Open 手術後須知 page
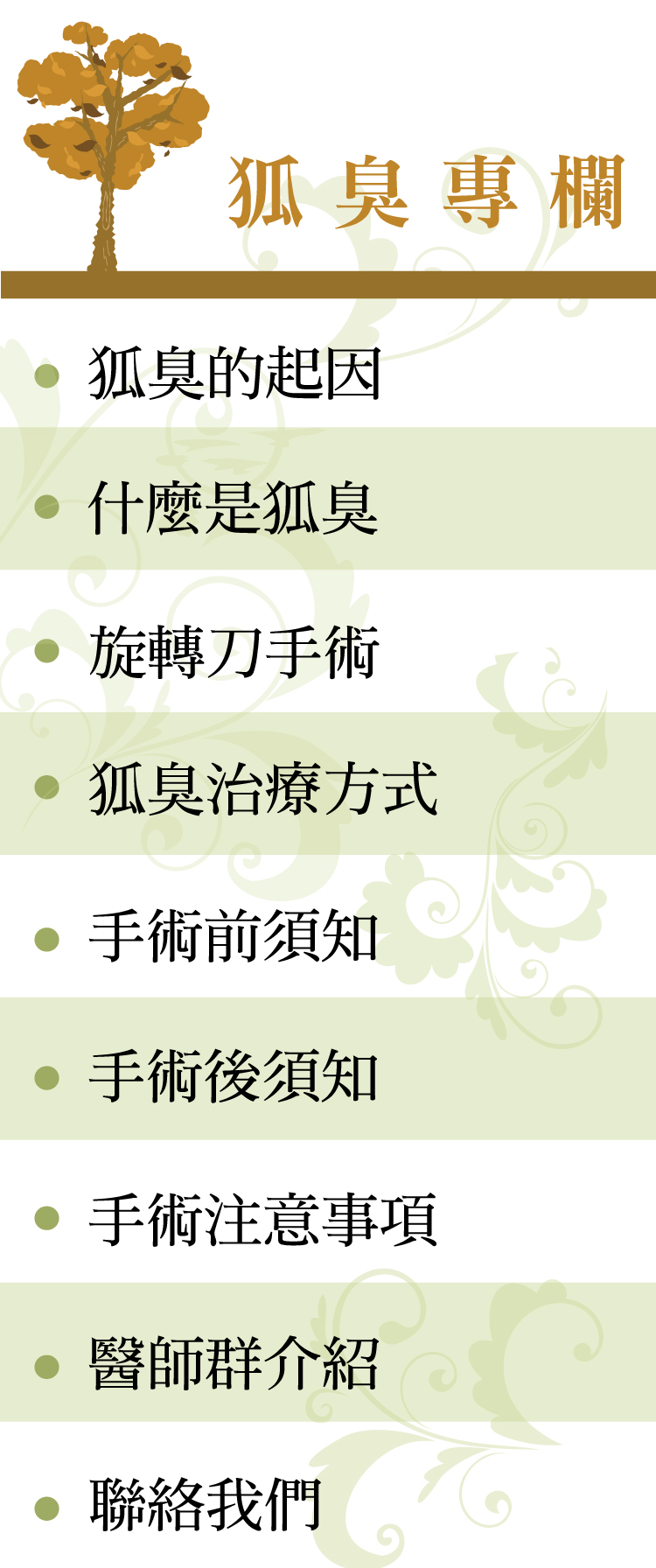This screenshot has width=656, height=1568. [x=234, y=1077]
